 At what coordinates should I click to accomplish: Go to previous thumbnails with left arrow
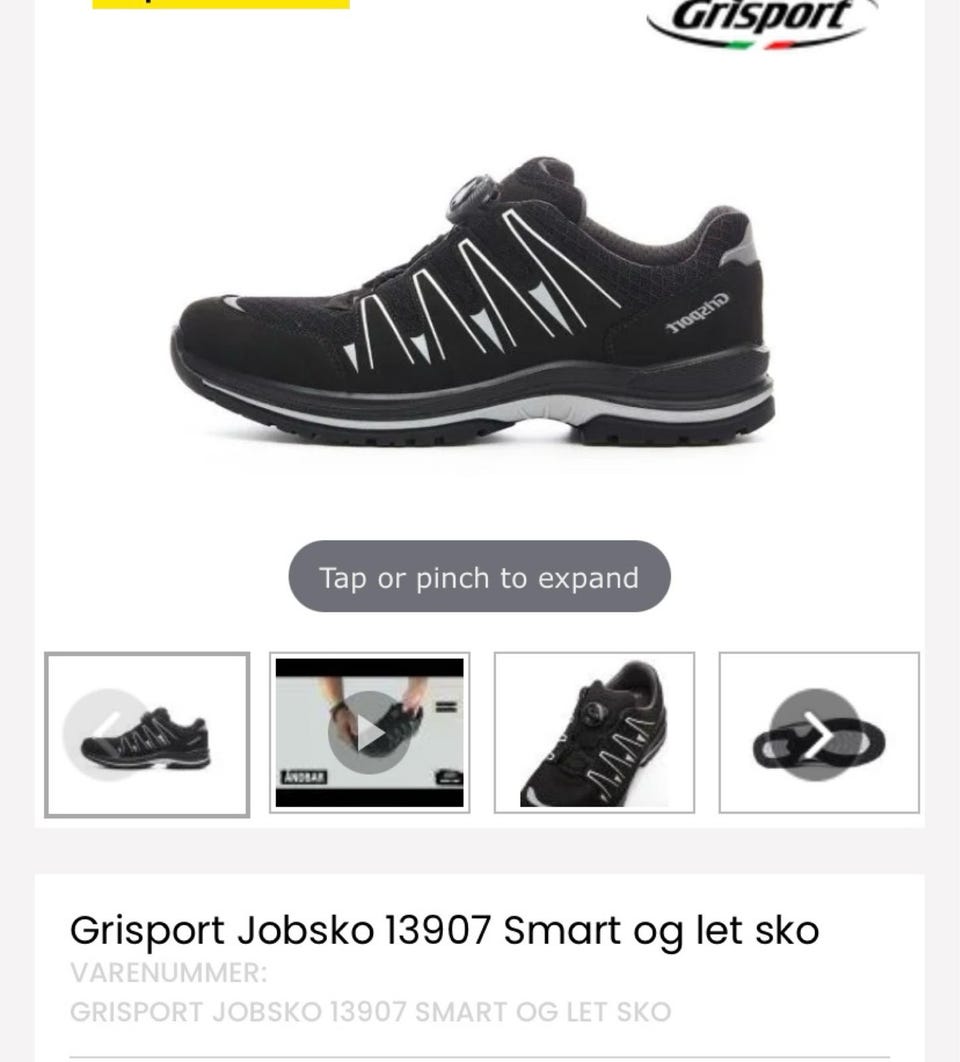click(x=108, y=735)
